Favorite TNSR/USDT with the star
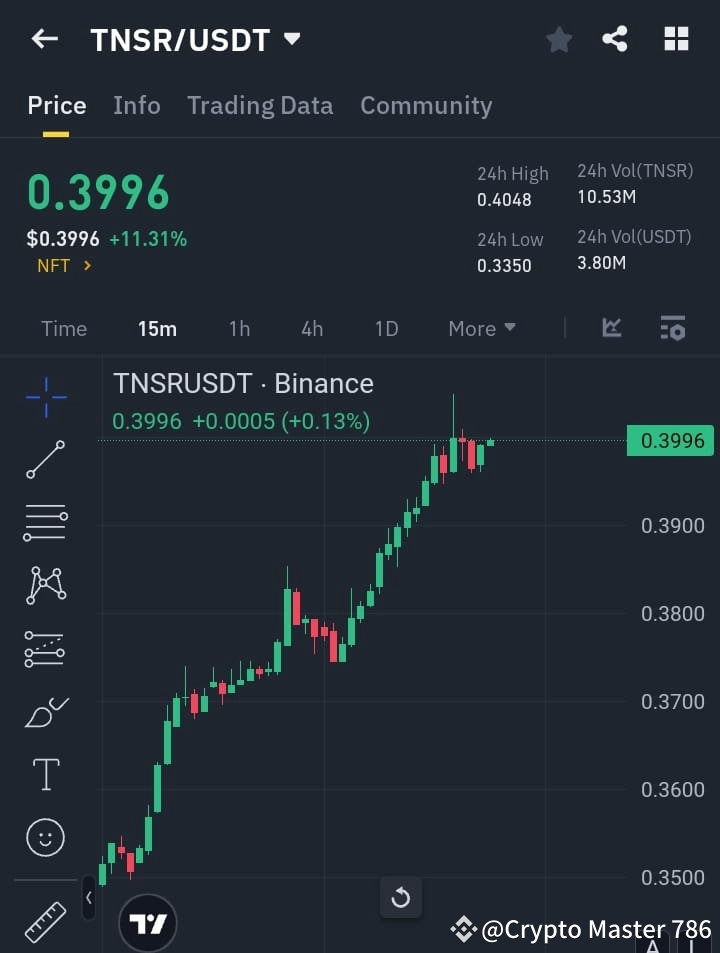Image resolution: width=720 pixels, height=953 pixels. [x=558, y=39]
